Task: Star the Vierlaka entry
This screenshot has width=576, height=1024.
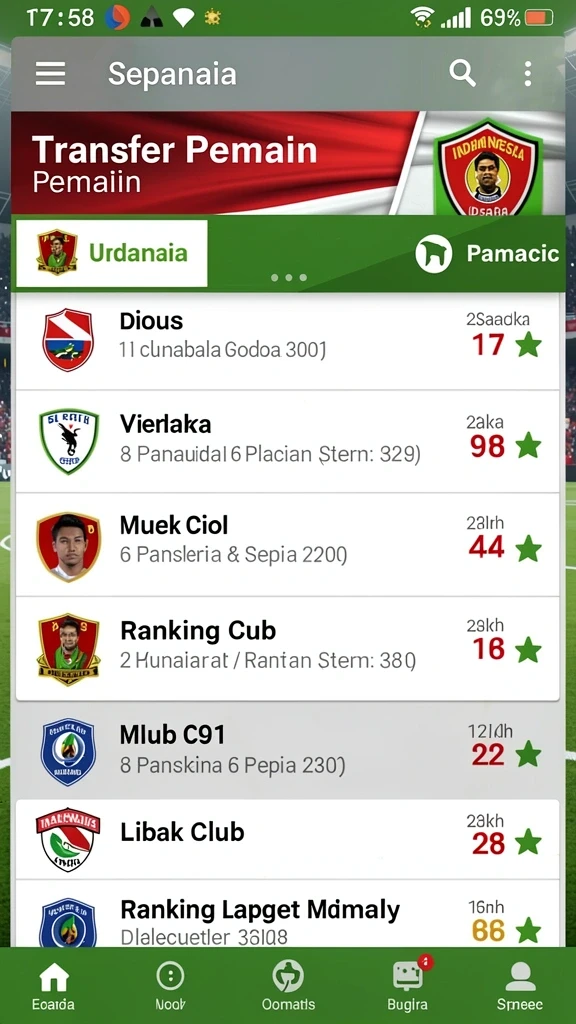Action: point(528,446)
